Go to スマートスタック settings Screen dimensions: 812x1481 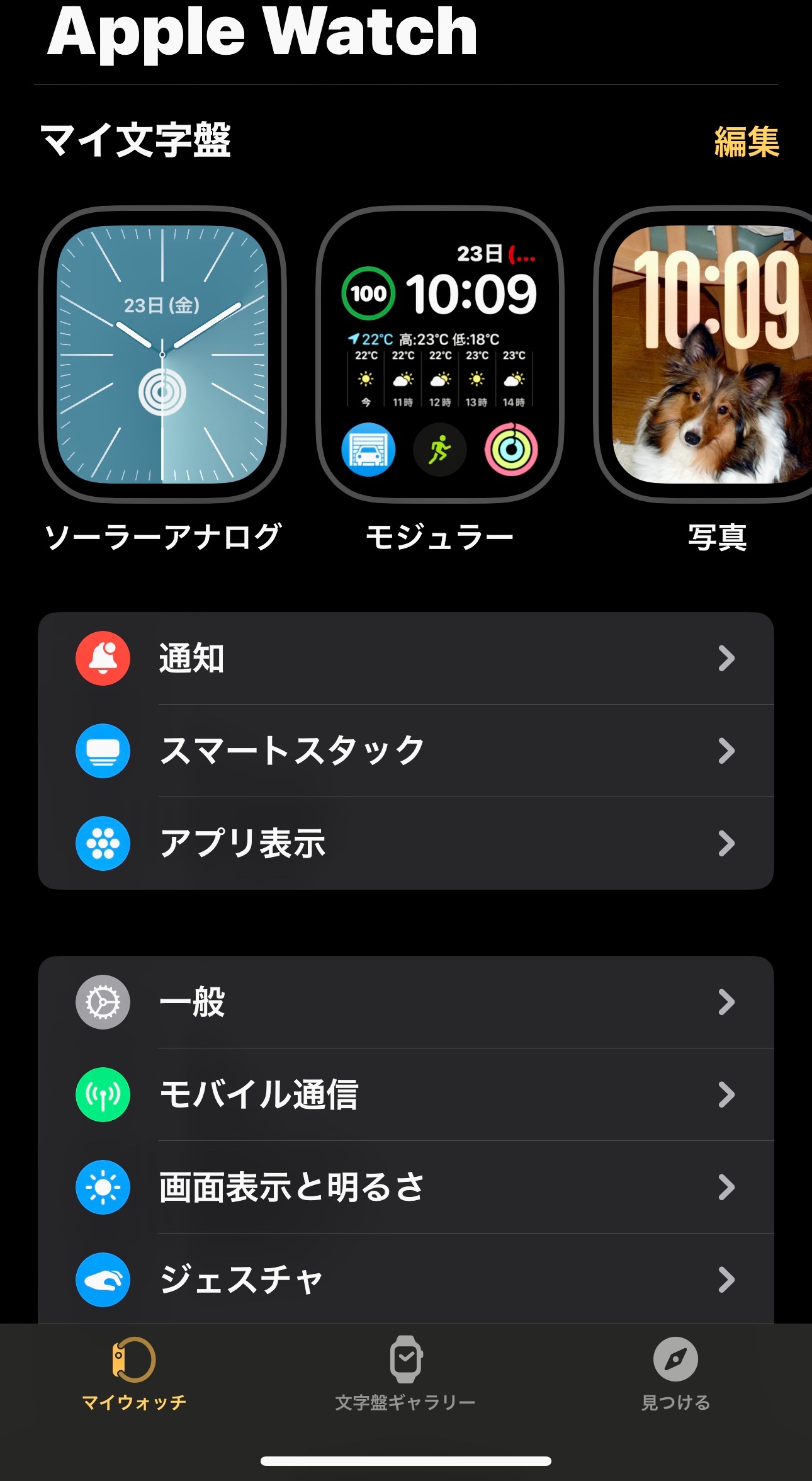point(405,751)
